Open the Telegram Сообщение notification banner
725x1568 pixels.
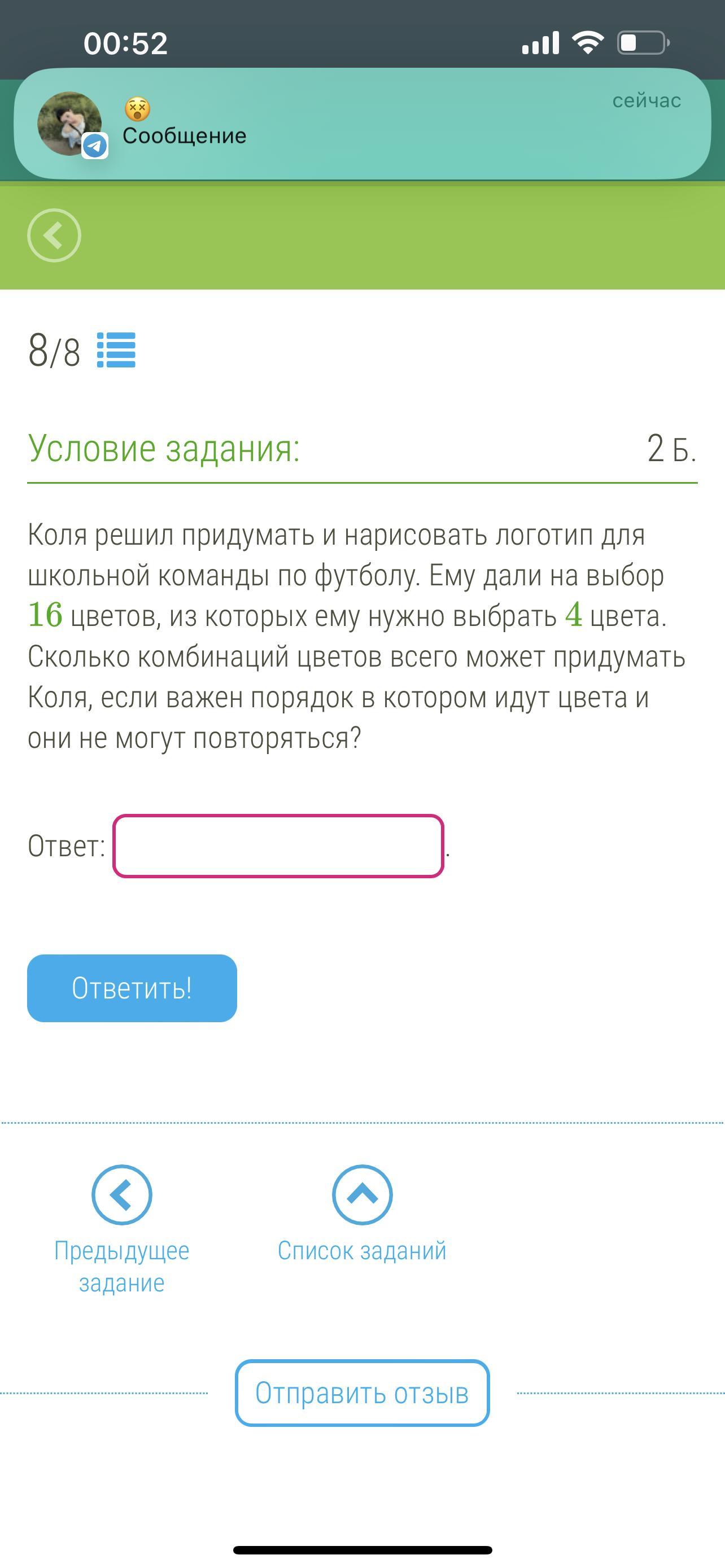[x=362, y=124]
